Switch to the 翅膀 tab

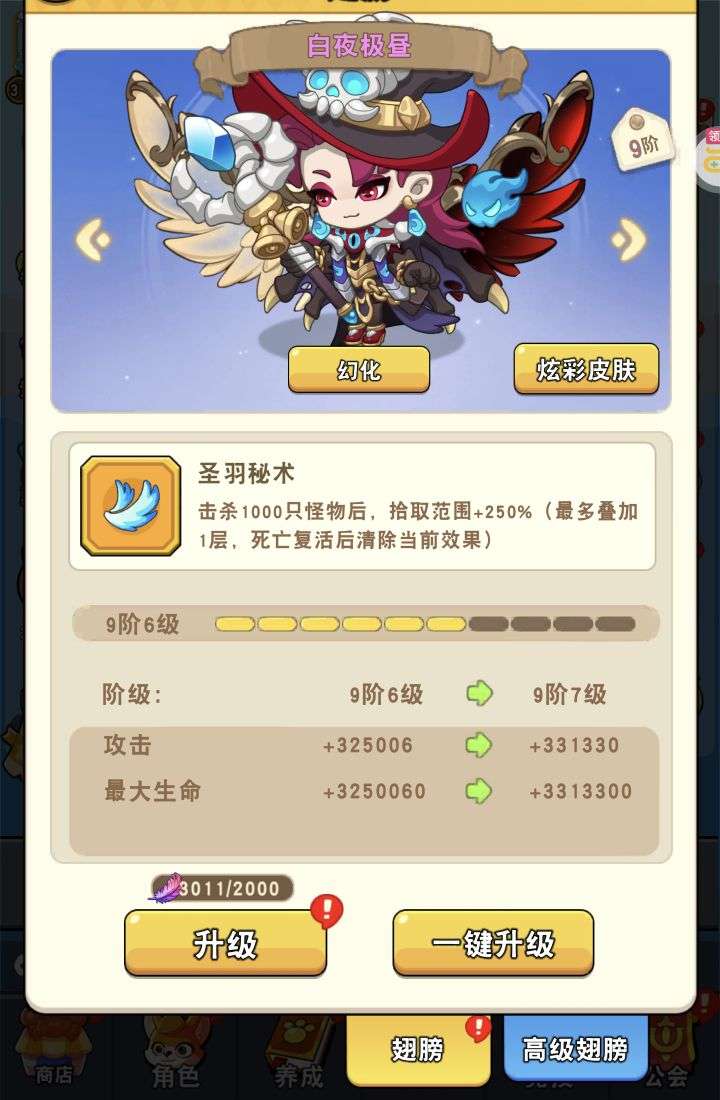pos(418,1049)
